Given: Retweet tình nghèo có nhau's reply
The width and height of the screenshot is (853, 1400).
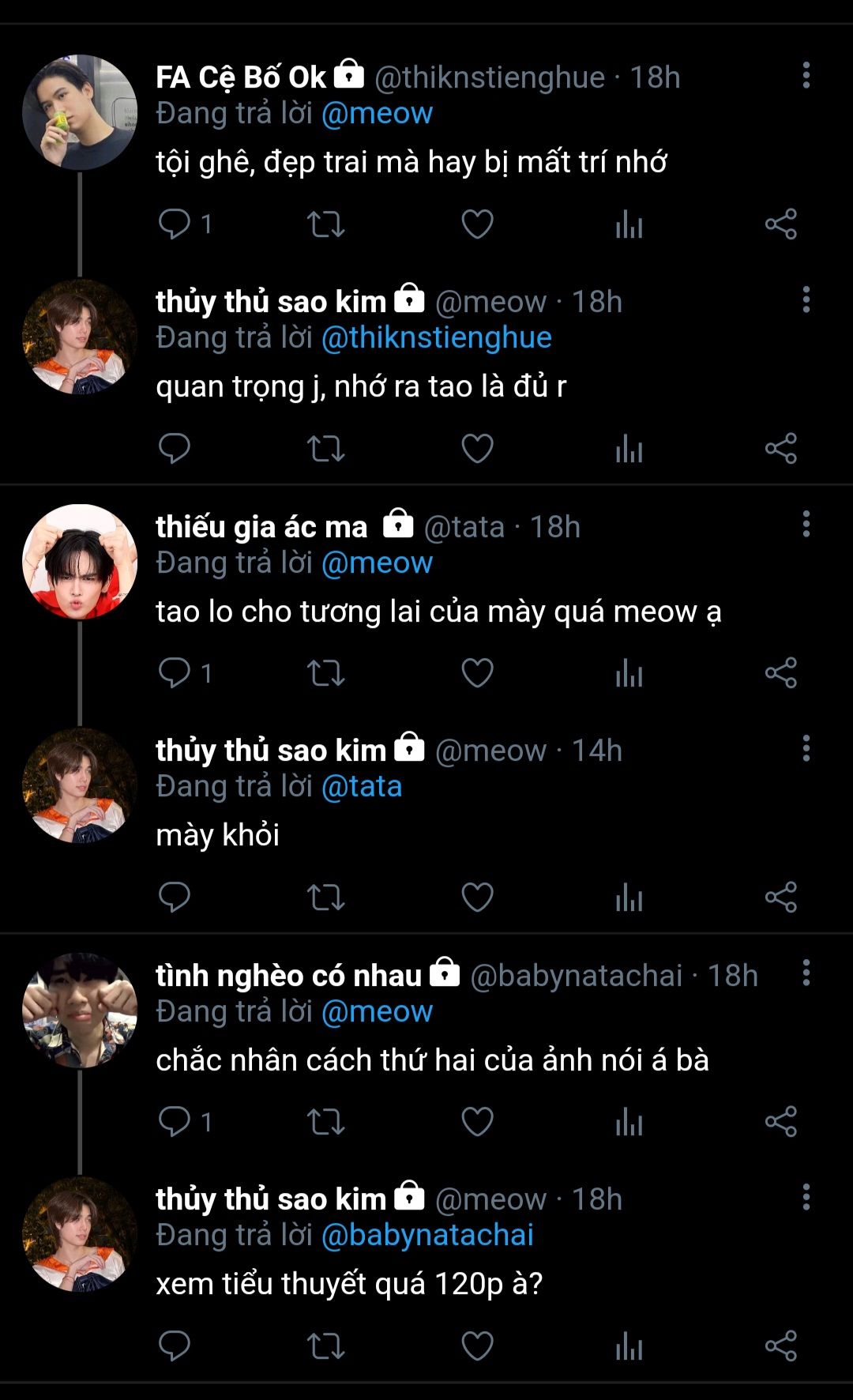Looking at the screenshot, I should [x=325, y=1122].
